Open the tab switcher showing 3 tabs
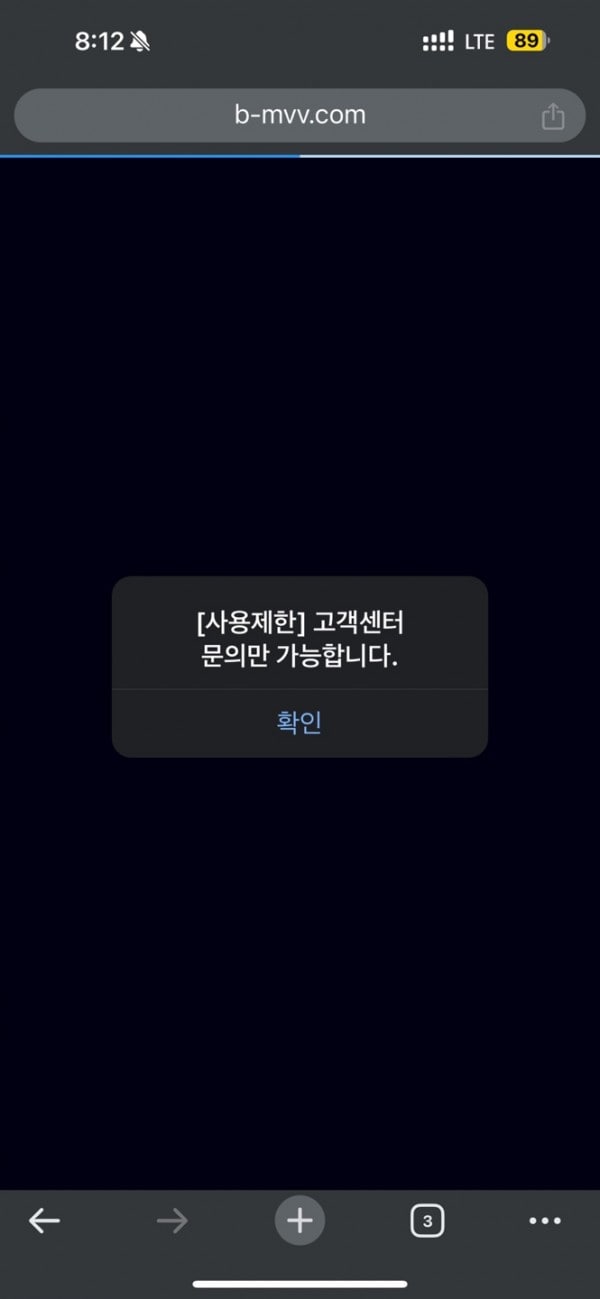 (x=427, y=1221)
